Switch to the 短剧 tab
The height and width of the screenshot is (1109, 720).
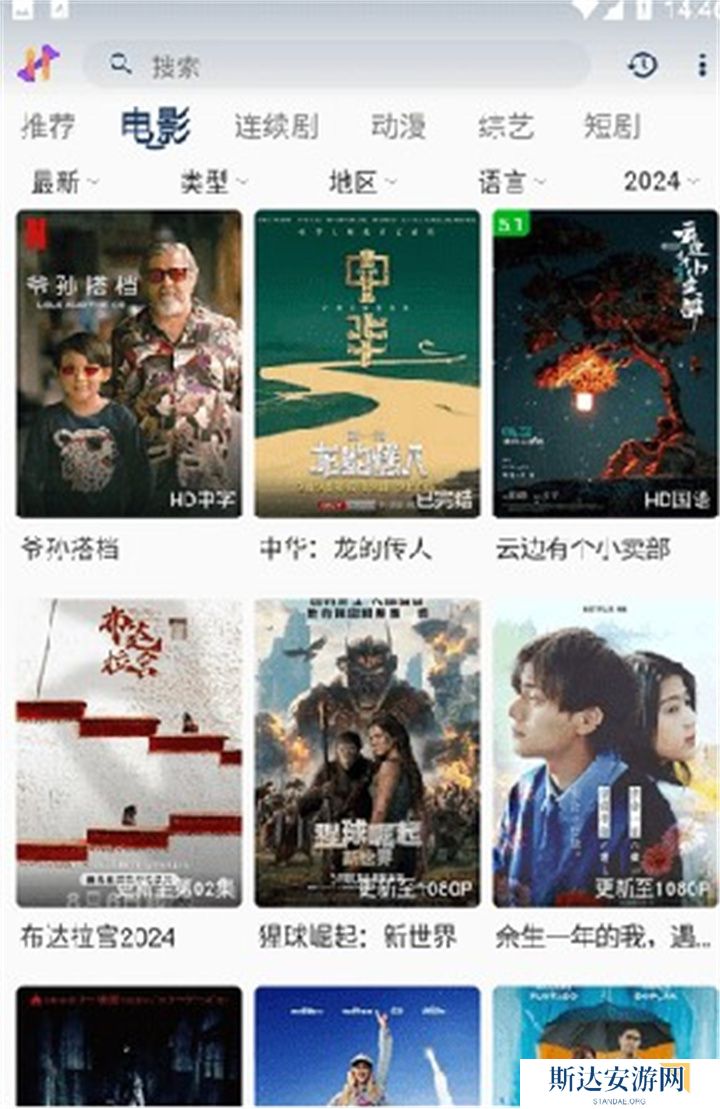tap(611, 126)
